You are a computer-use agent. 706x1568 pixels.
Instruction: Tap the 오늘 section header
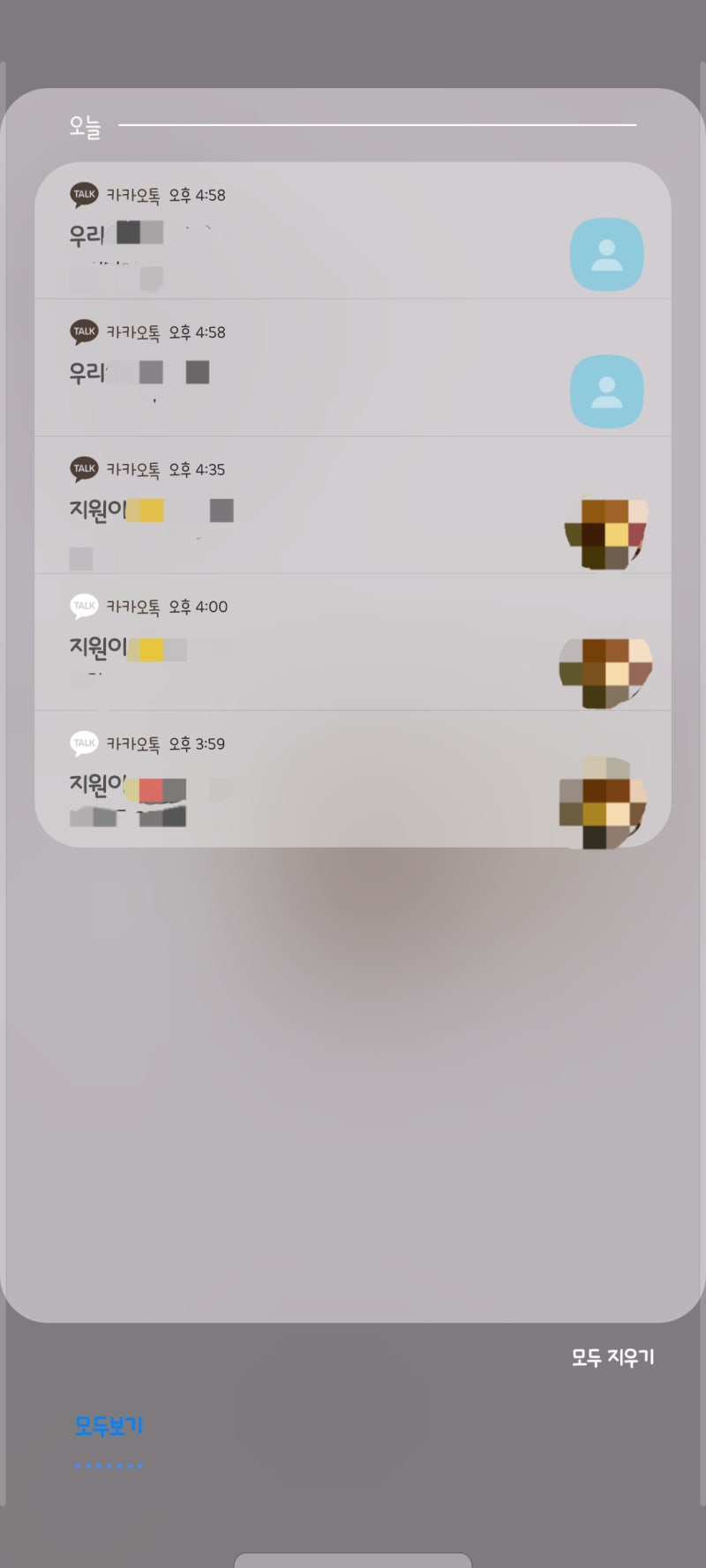[x=86, y=126]
